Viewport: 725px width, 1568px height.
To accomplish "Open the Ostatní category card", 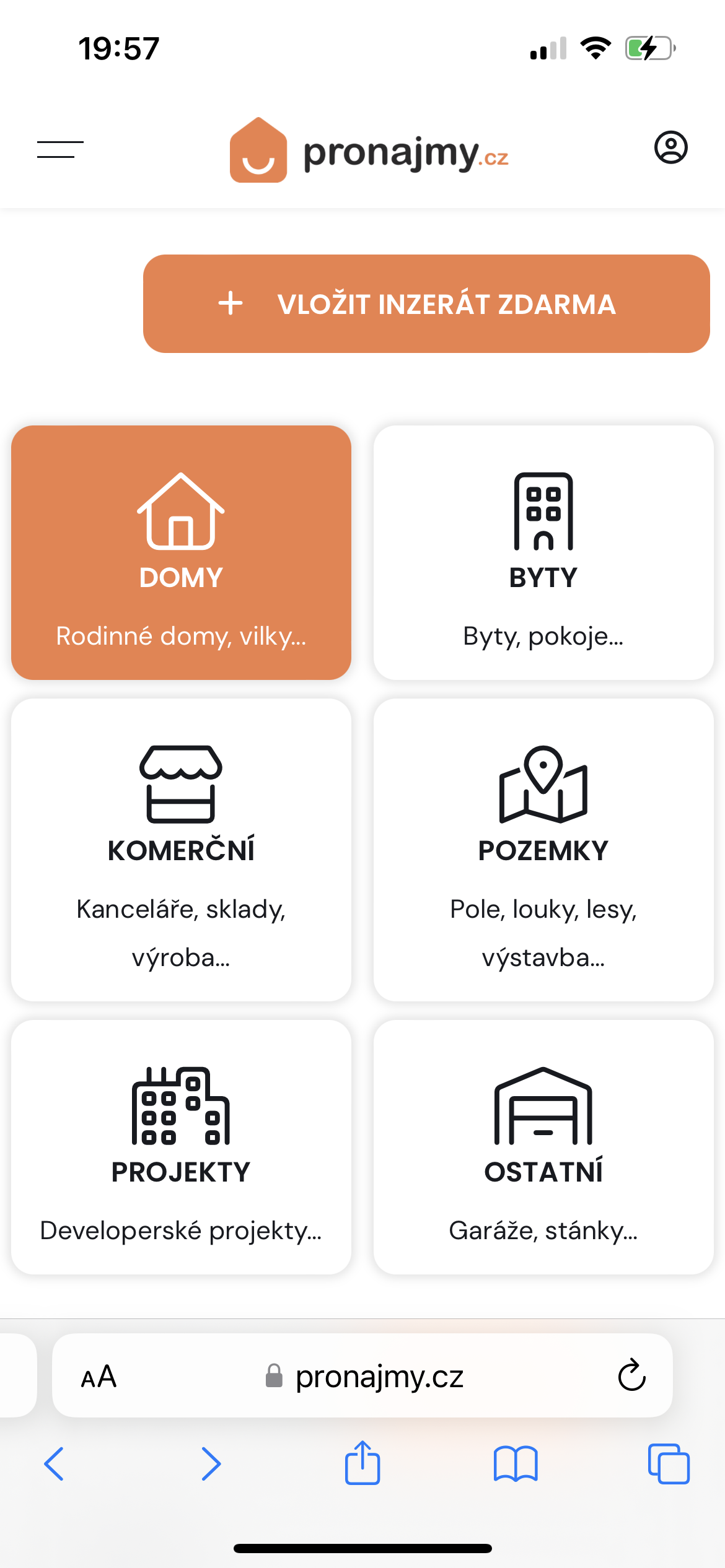I will pos(543,1147).
